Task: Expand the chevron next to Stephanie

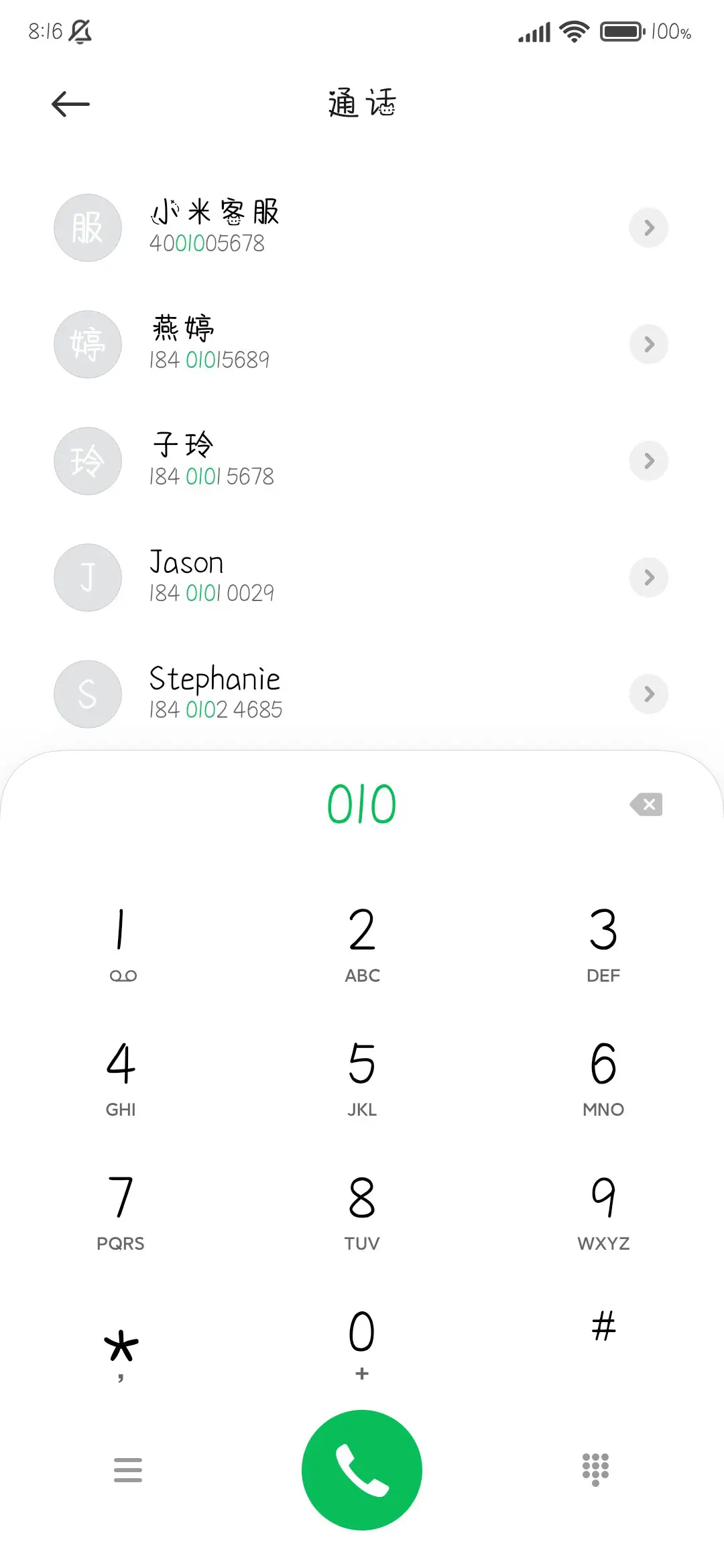Action: [649, 694]
